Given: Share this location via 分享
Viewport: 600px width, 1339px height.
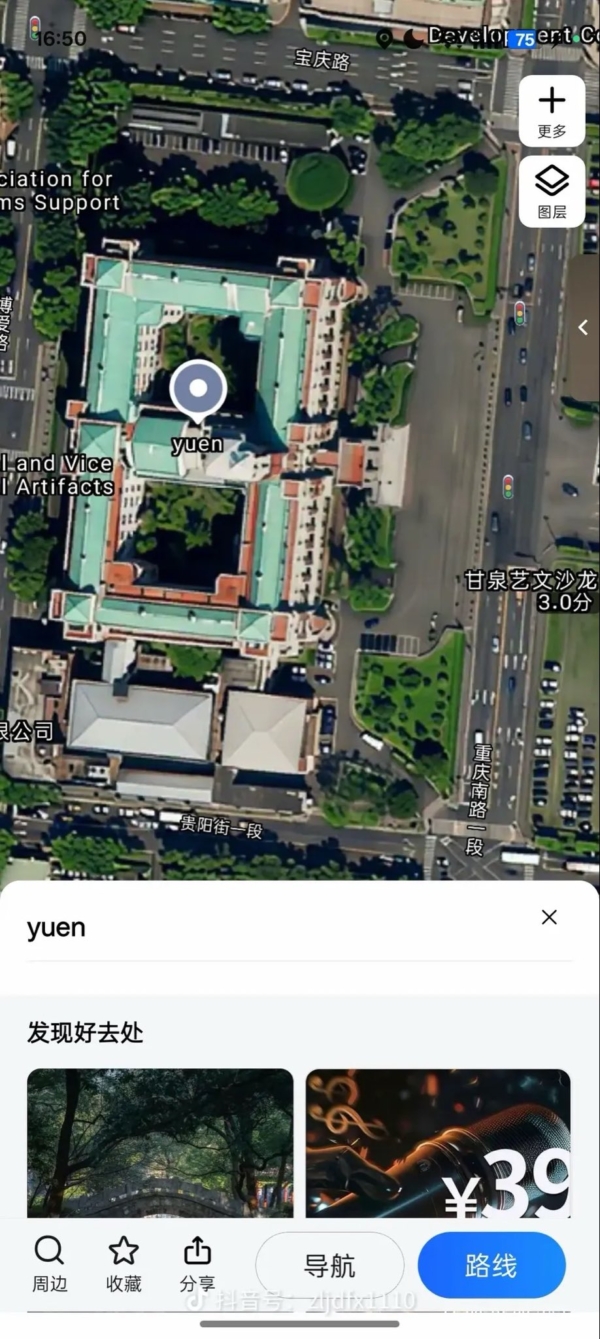Looking at the screenshot, I should [x=198, y=1264].
